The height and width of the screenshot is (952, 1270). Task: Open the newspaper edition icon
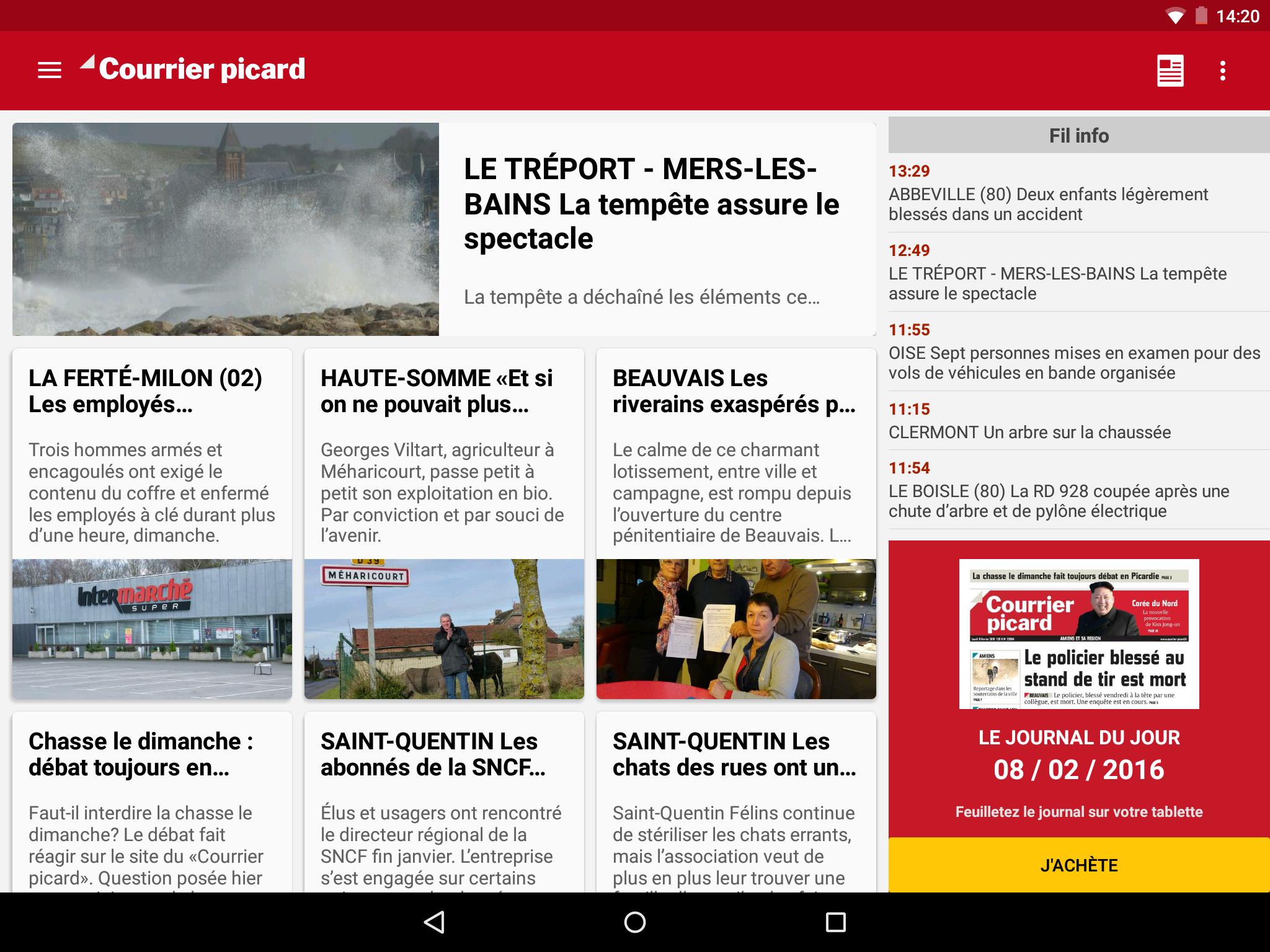pos(1170,71)
